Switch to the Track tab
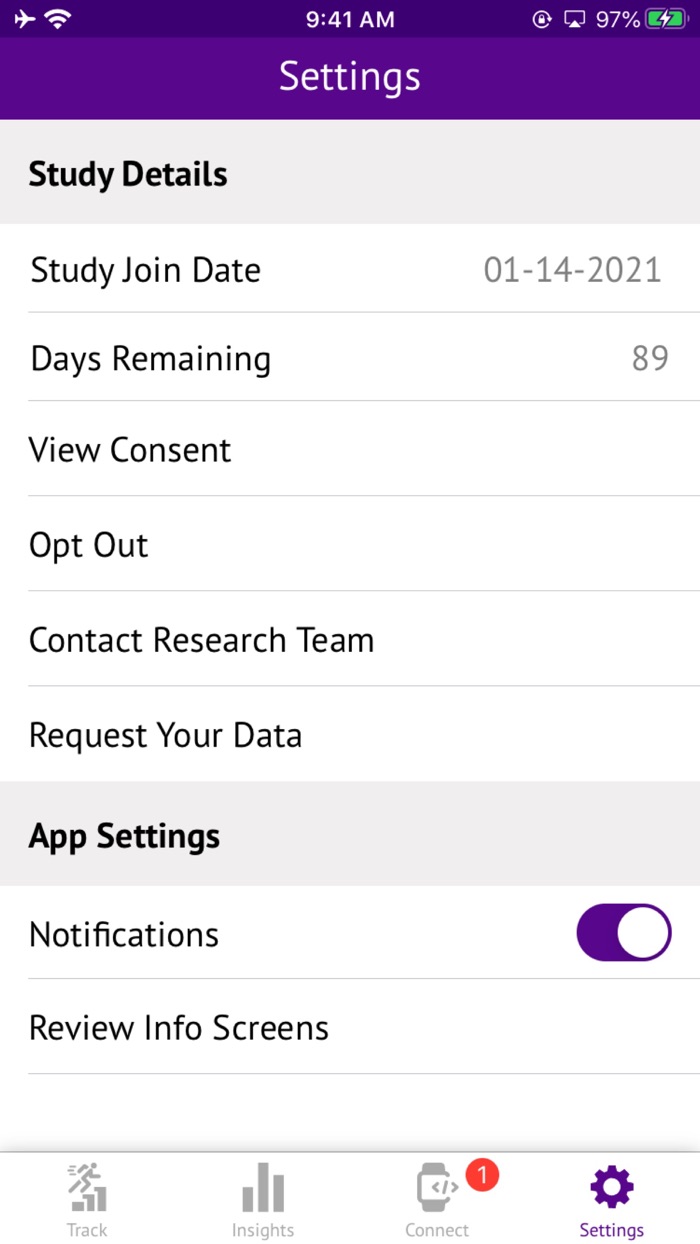Viewport: 700px width, 1244px height. [x=87, y=1199]
